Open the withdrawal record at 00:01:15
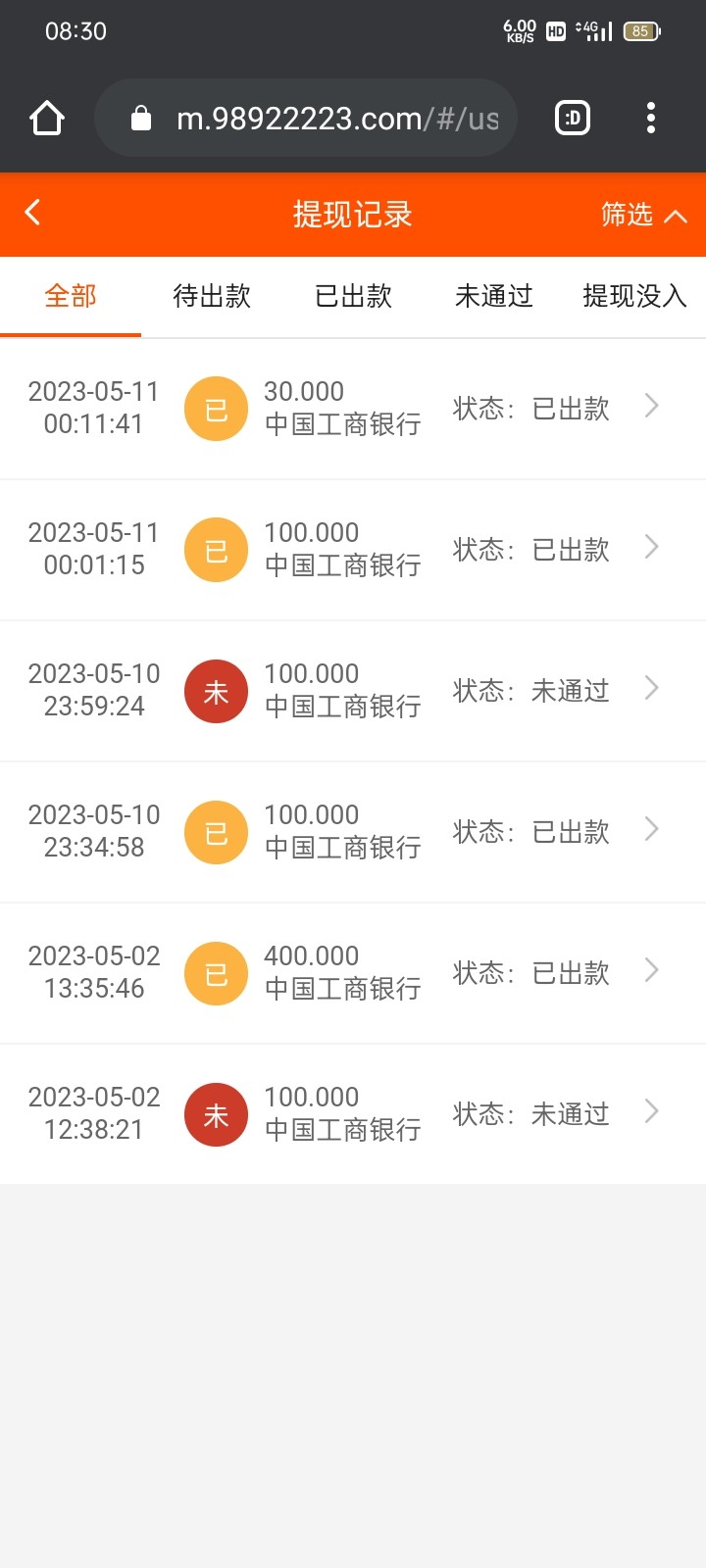Screen dimensions: 706x1568 (353, 550)
